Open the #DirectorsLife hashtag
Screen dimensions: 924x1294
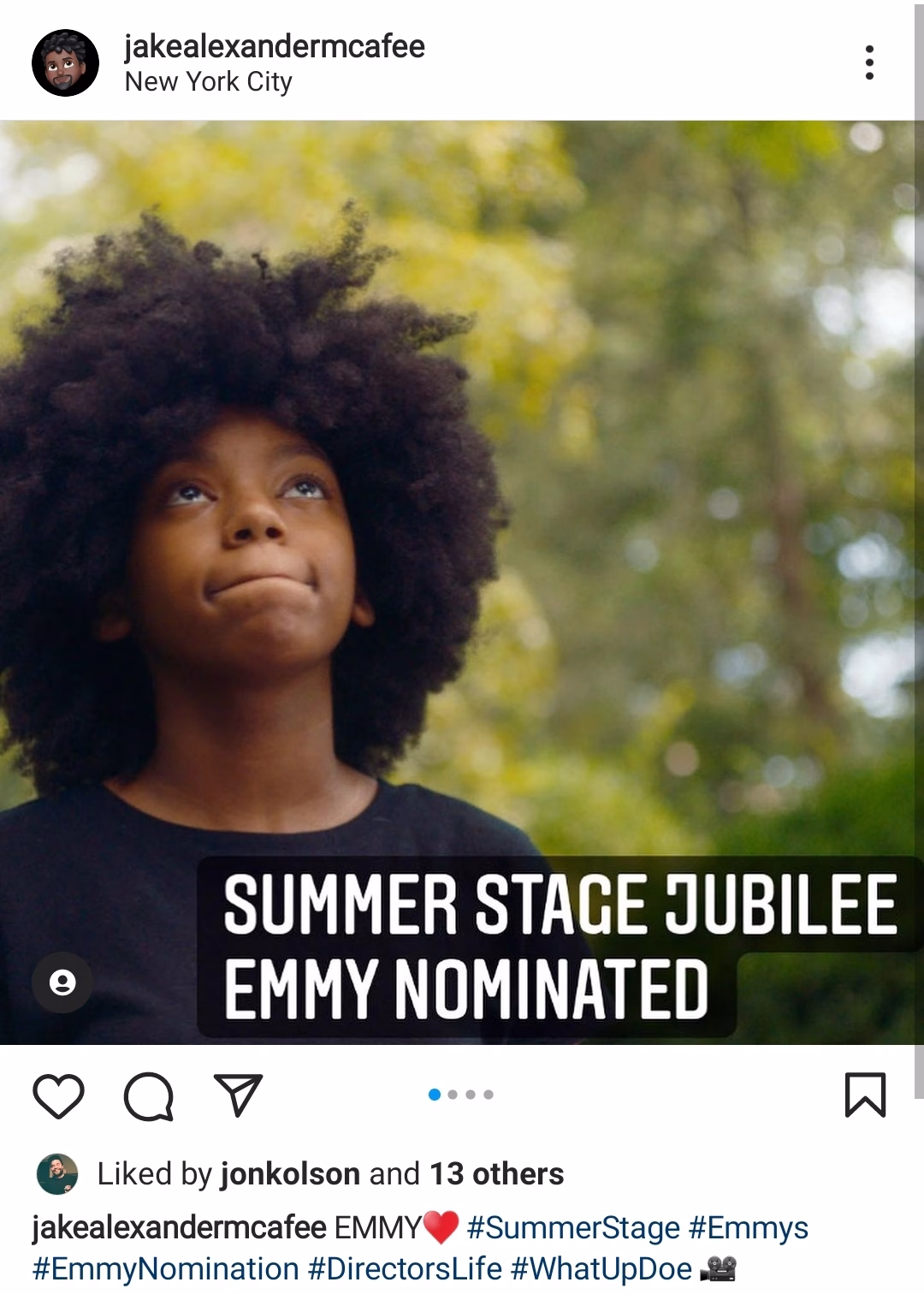click(405, 1268)
